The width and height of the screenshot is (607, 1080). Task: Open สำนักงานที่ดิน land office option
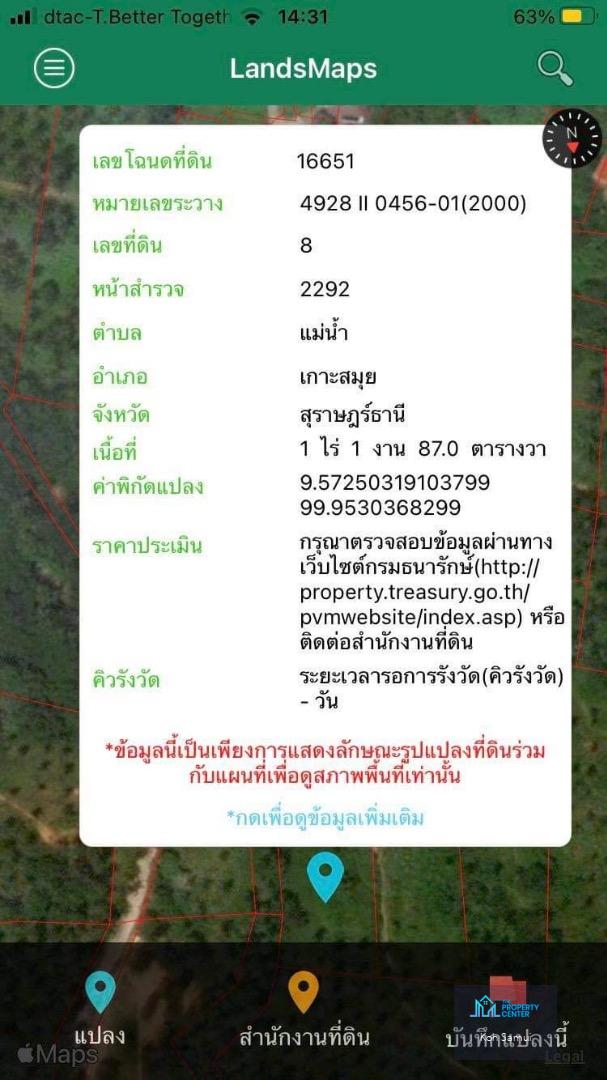click(304, 1008)
